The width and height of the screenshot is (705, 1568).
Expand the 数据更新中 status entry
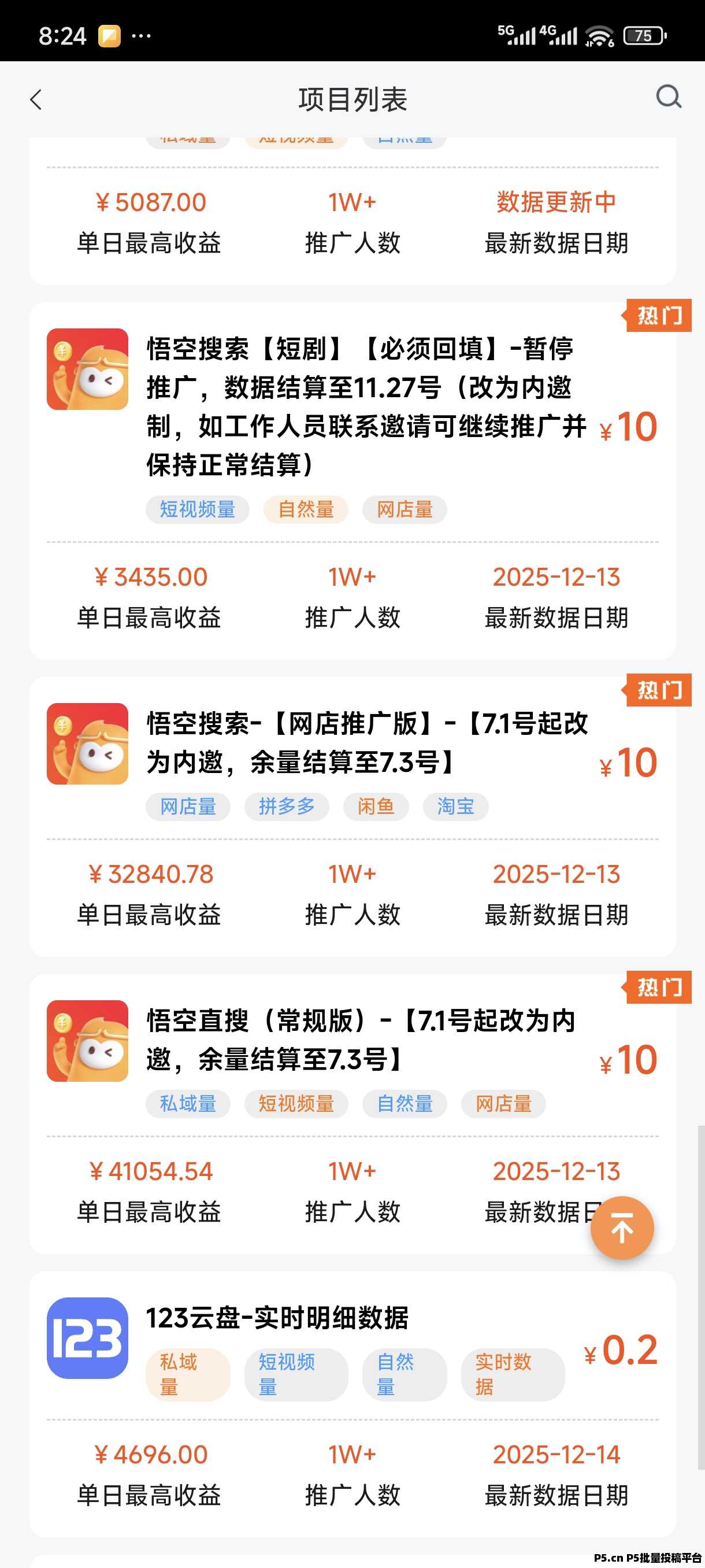tap(555, 201)
